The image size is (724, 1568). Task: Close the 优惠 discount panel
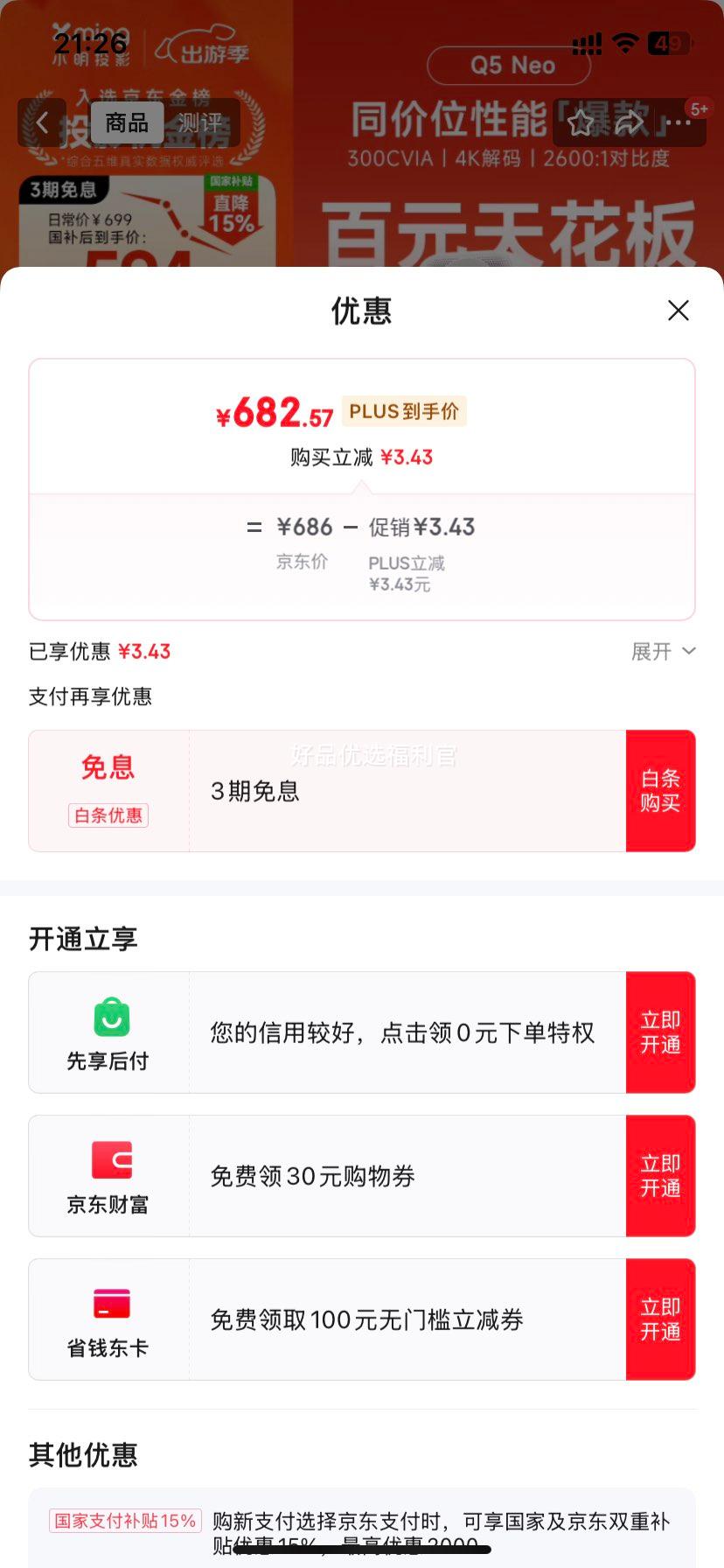click(x=679, y=311)
